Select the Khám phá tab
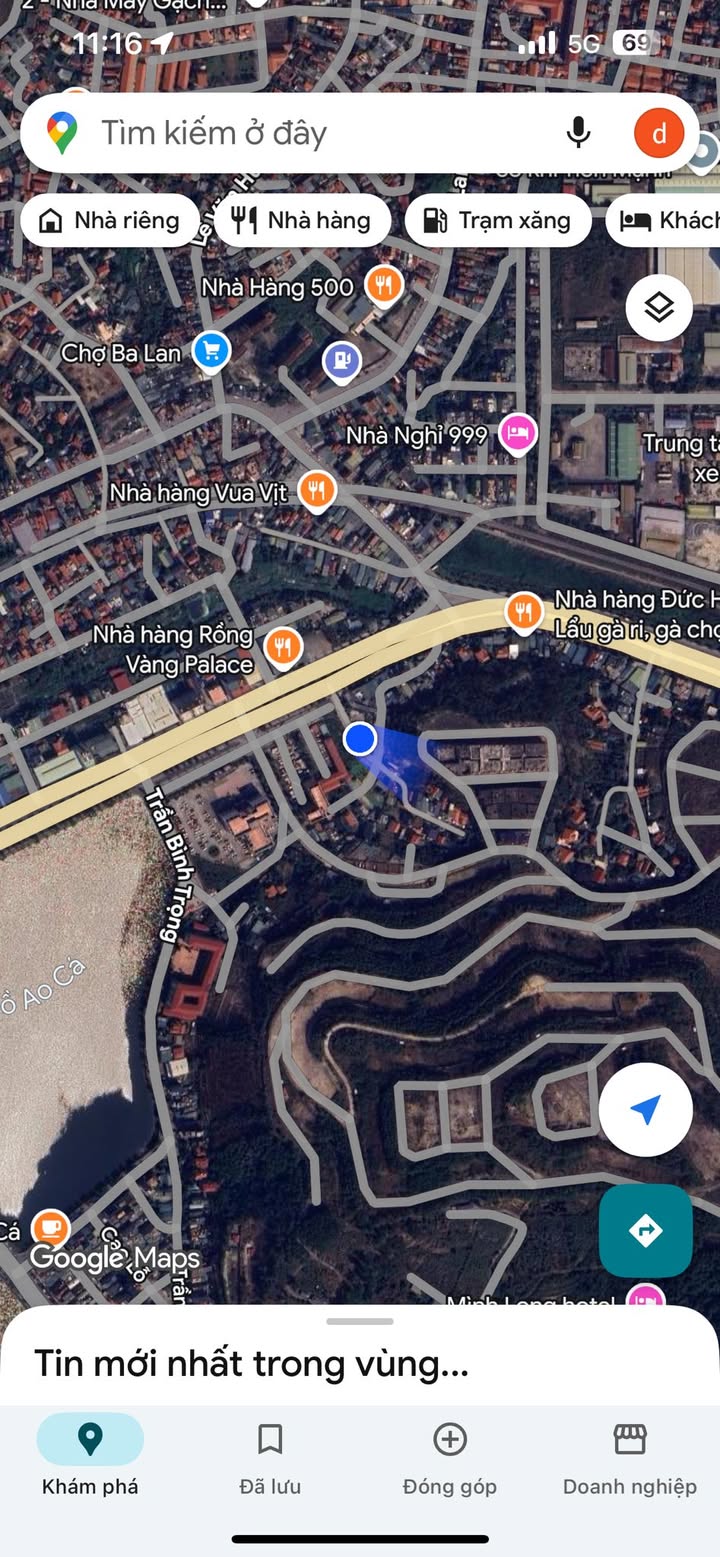The image size is (720, 1557). click(90, 1460)
